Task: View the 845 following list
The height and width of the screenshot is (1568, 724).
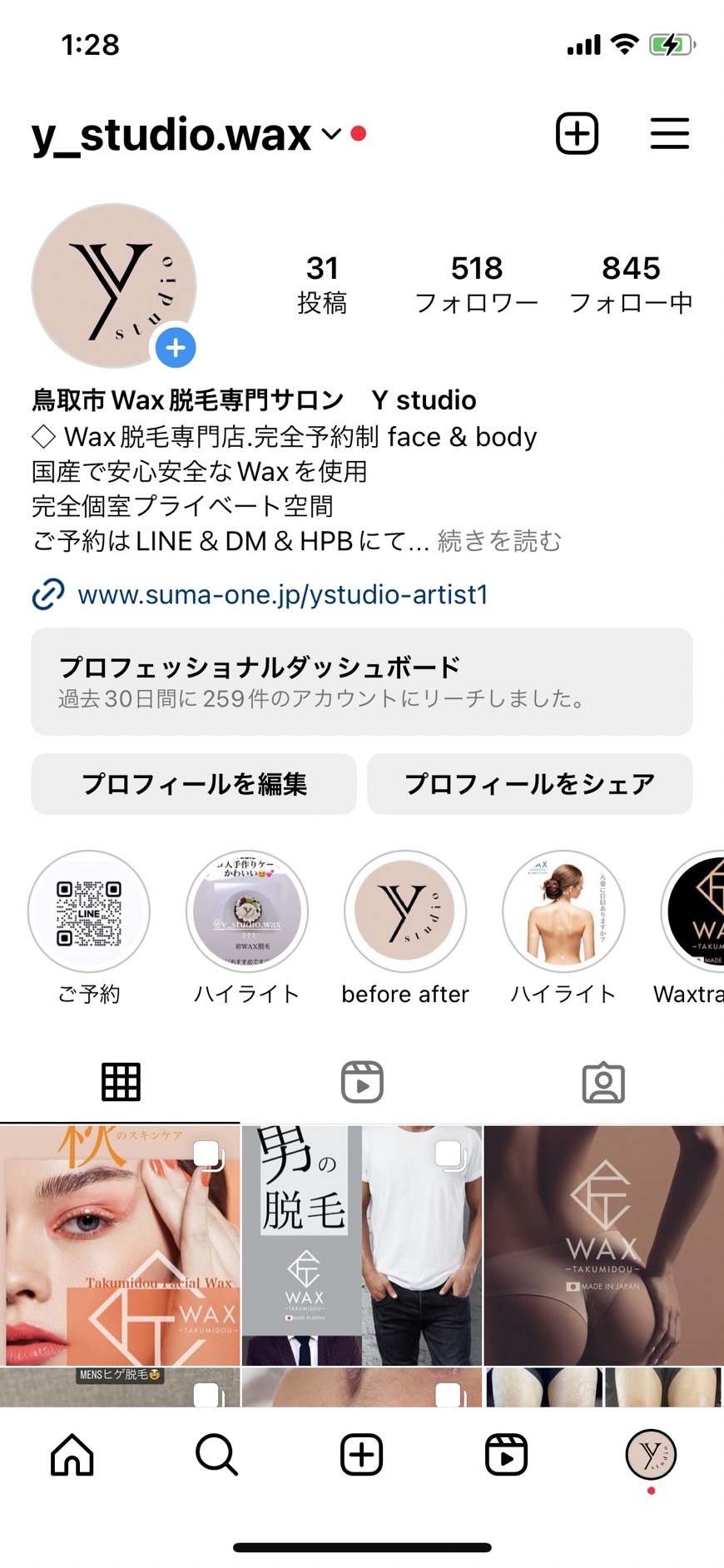Action: pyautogui.click(x=631, y=285)
